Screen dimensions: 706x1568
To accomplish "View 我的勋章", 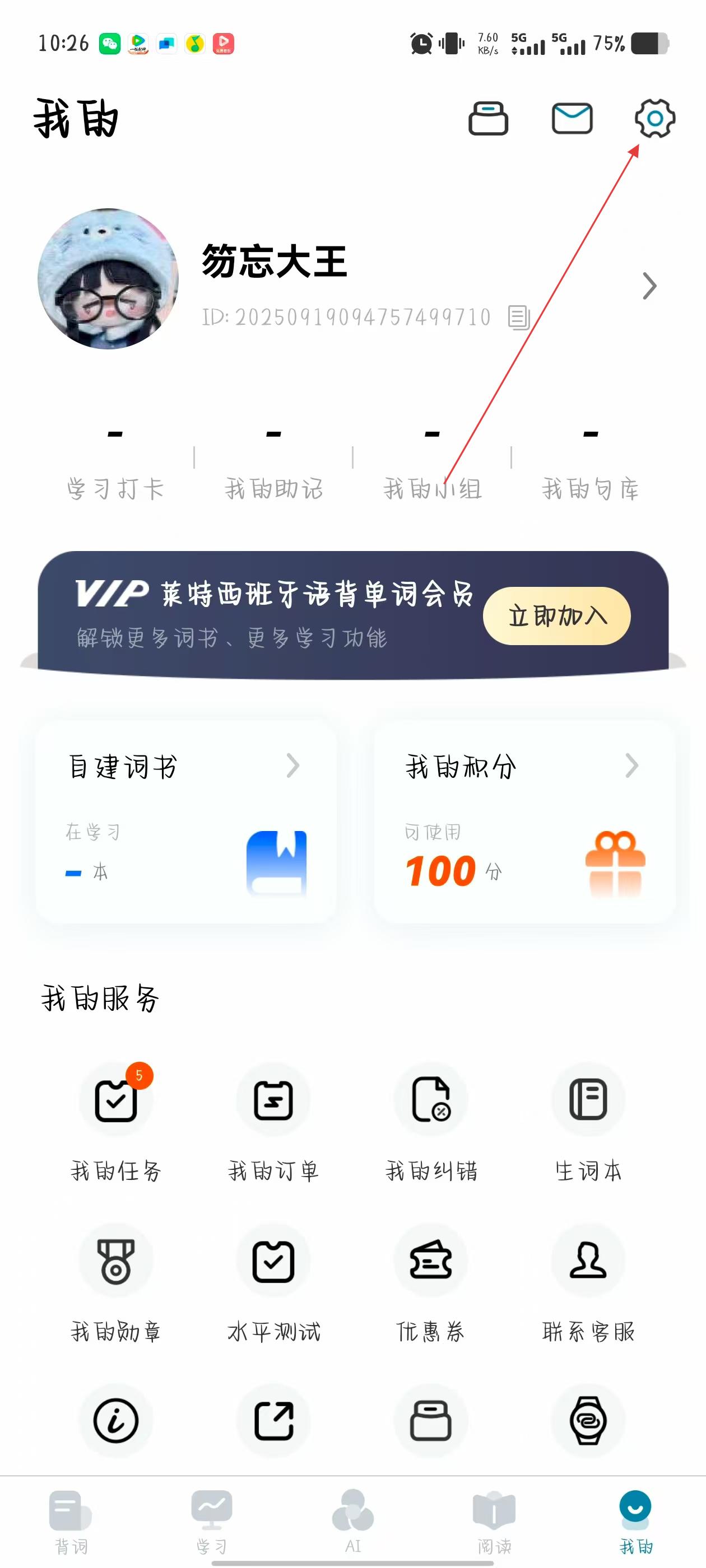I will 116,1281.
